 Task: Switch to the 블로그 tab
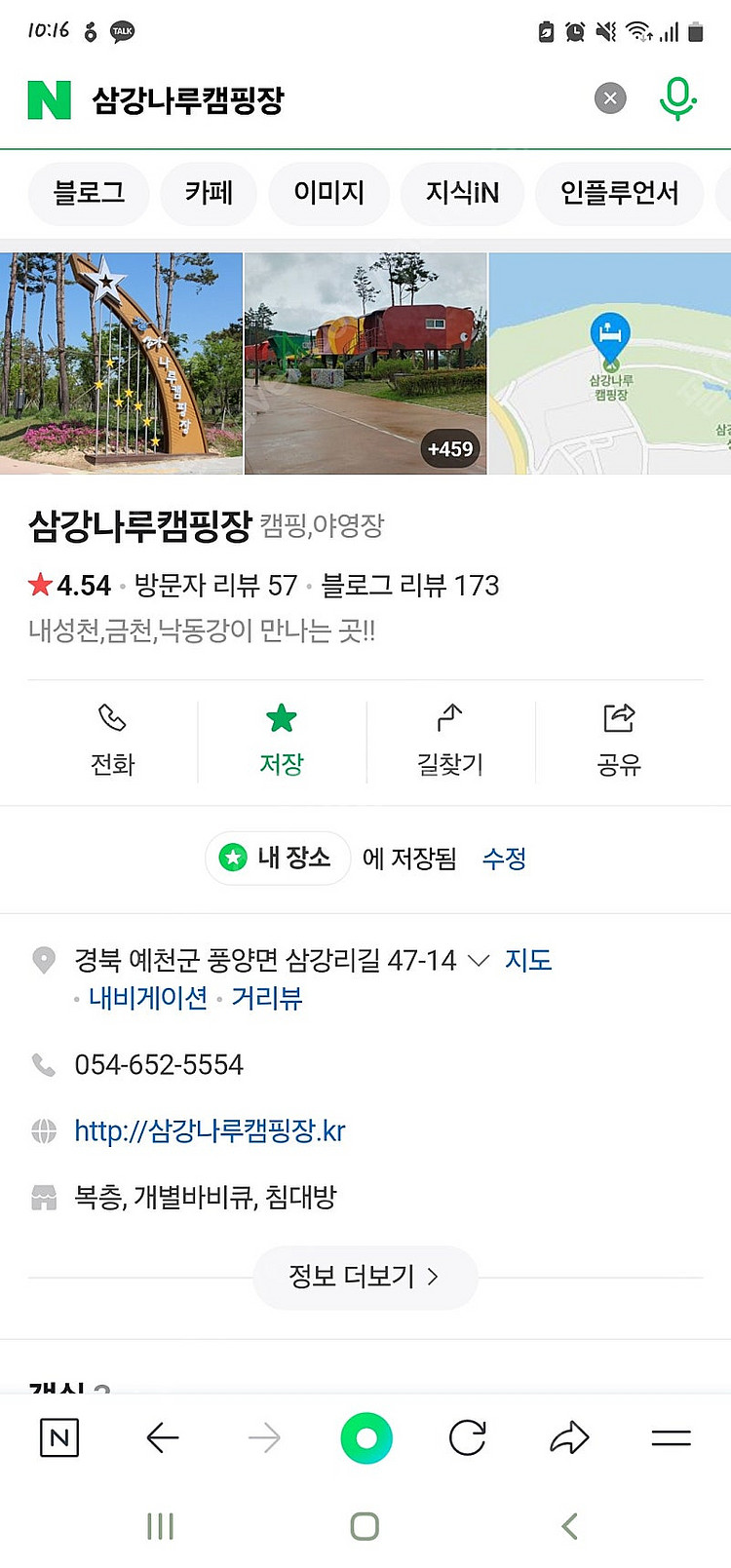pyautogui.click(x=89, y=193)
